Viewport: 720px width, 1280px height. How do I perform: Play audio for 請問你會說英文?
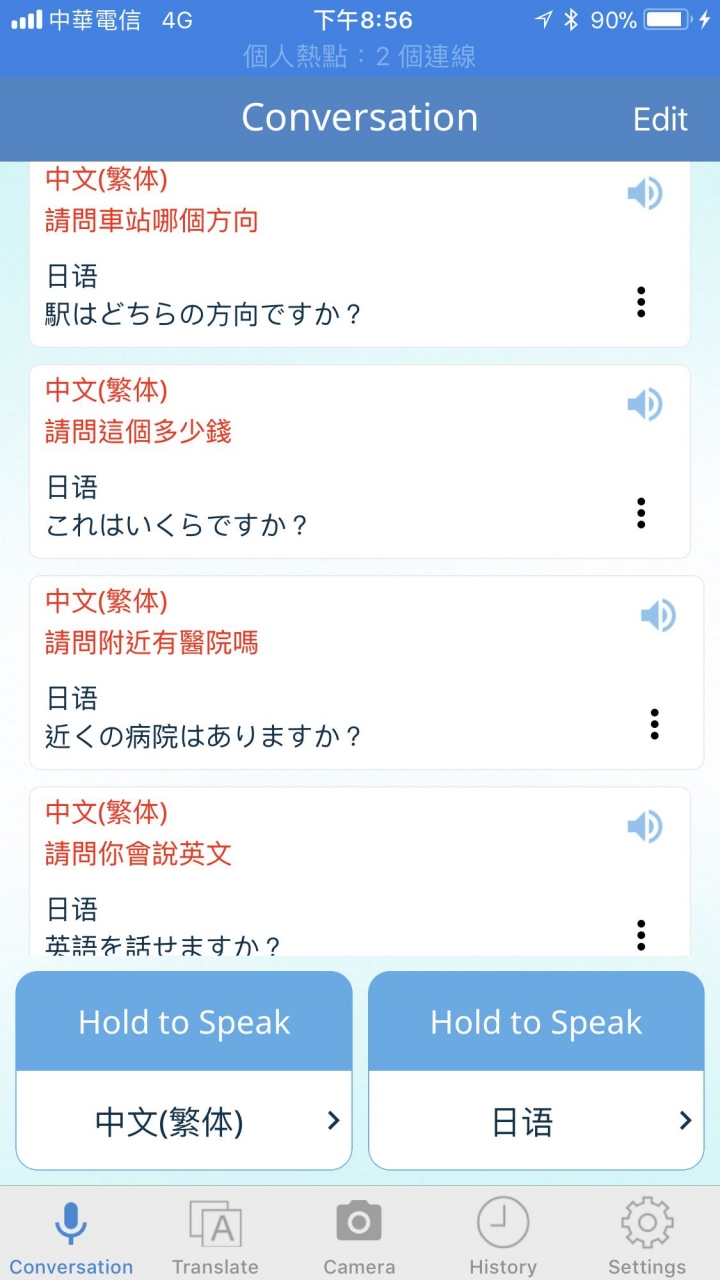(645, 826)
